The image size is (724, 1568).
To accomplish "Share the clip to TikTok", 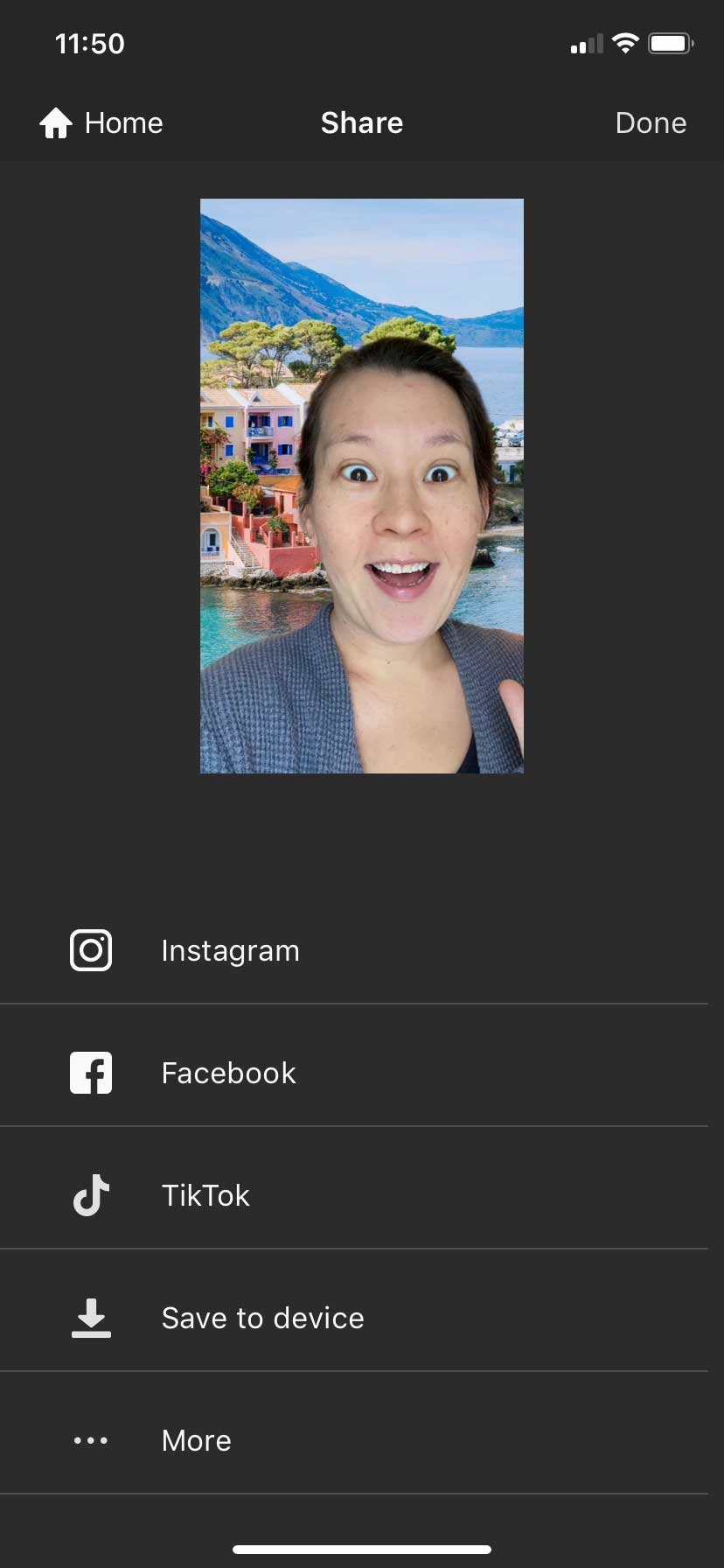I will [205, 1195].
